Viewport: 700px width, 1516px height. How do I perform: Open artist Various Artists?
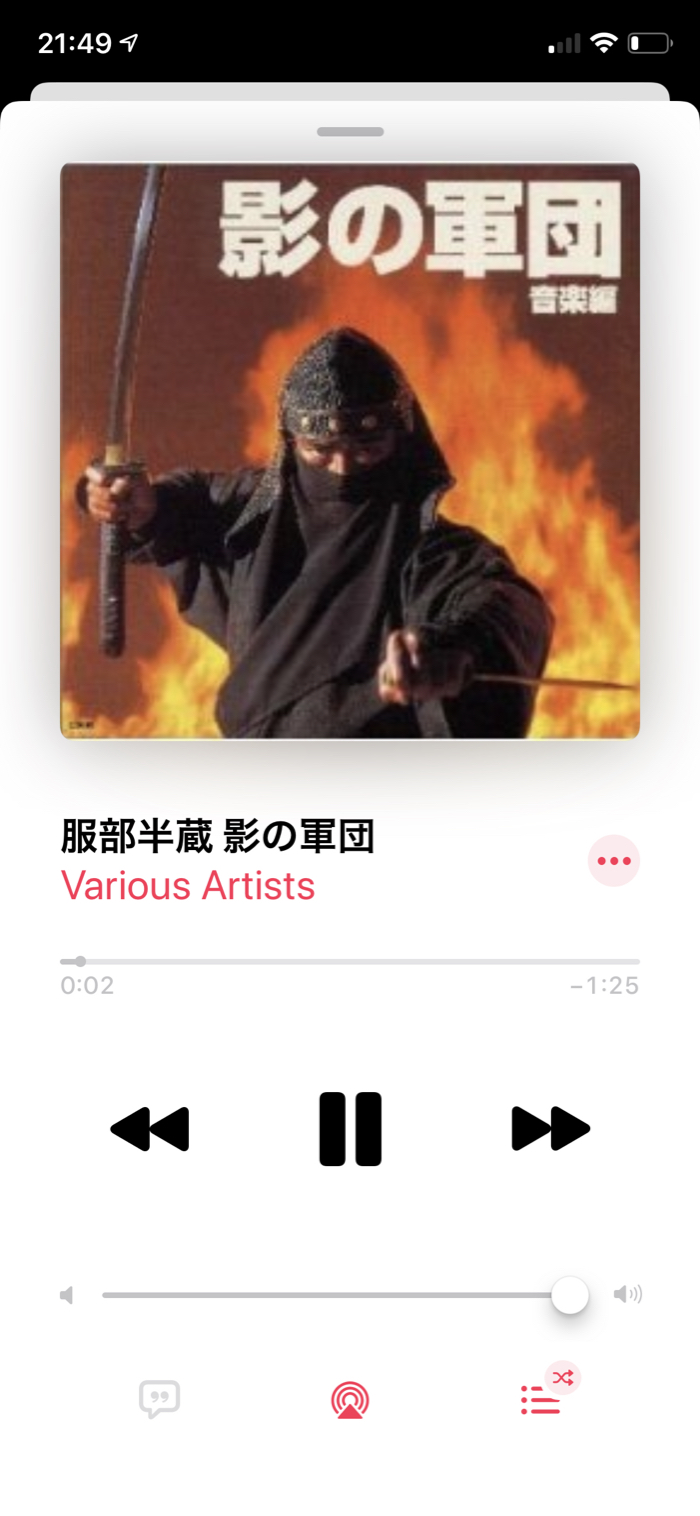coord(188,886)
